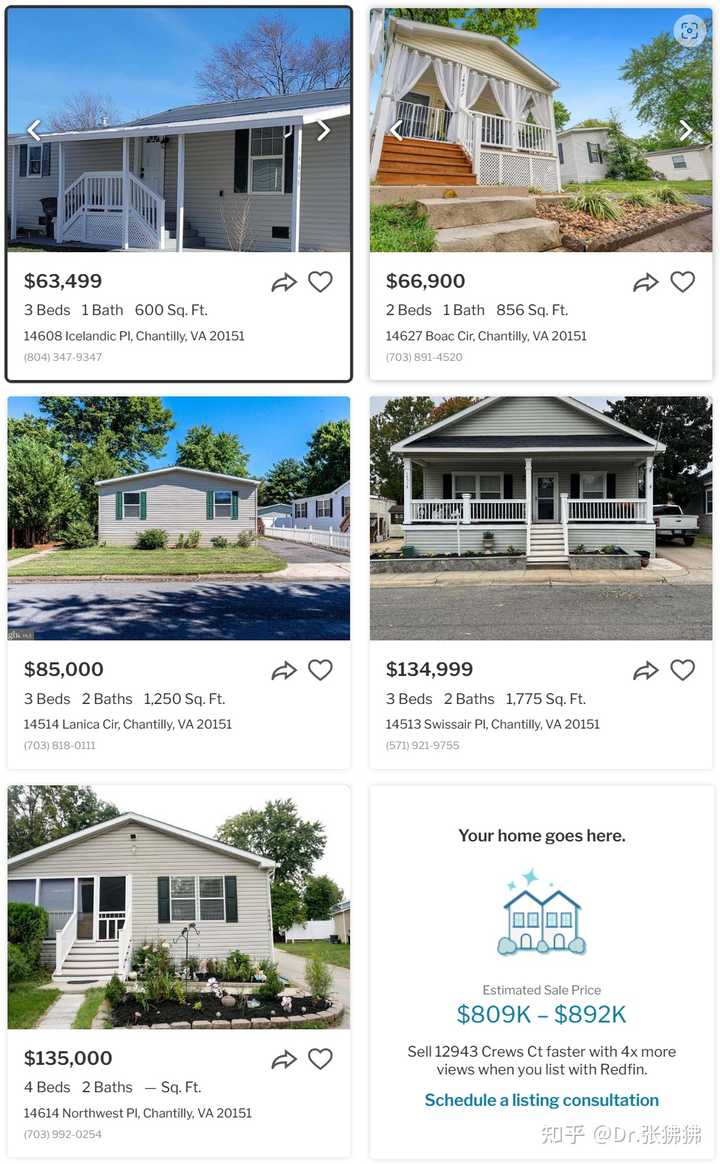The width and height of the screenshot is (720, 1164).
Task: Share the $135,000 Northwest Pl listing
Action: [284, 1060]
